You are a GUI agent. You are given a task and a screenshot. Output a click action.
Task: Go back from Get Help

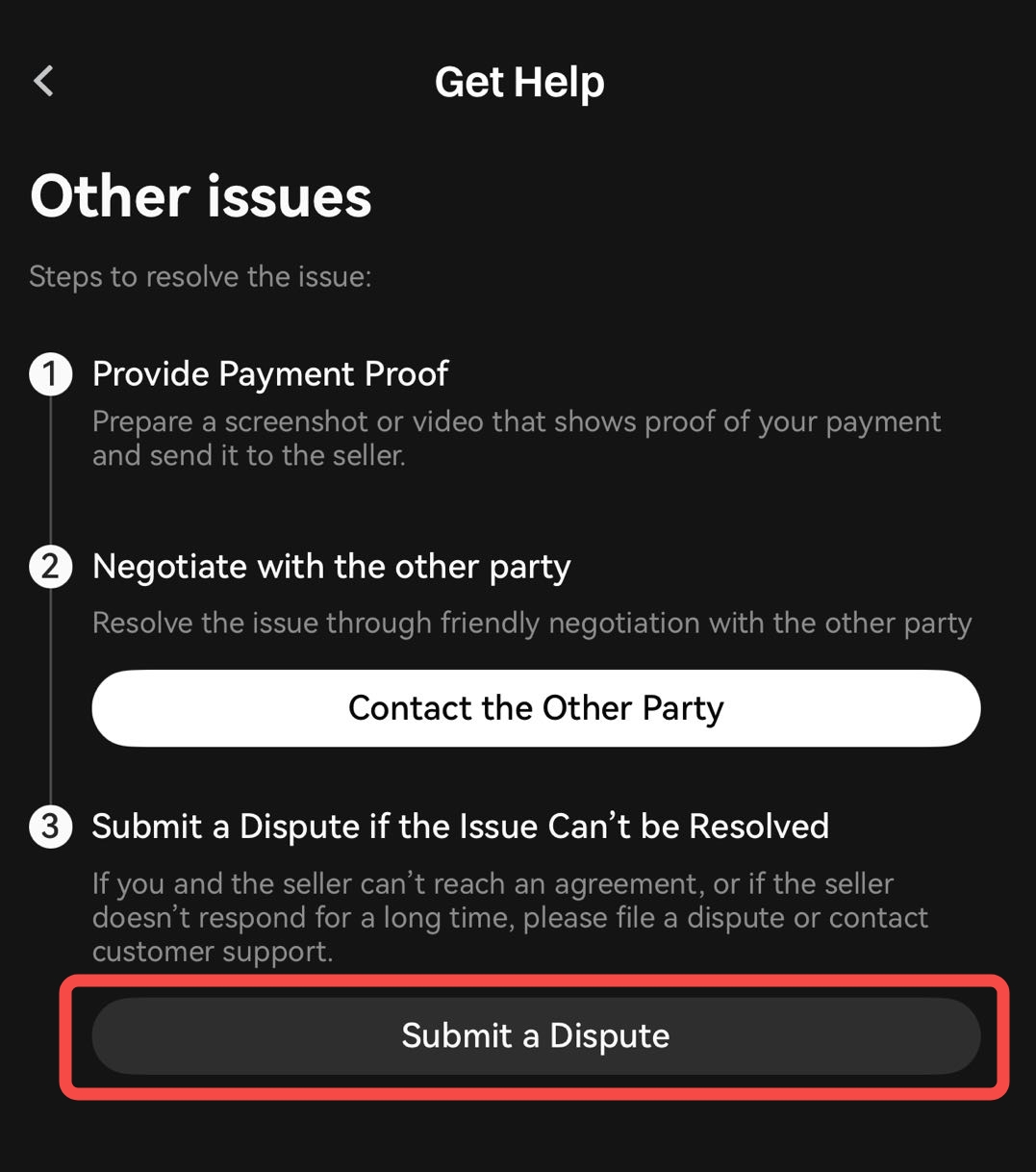tap(44, 81)
